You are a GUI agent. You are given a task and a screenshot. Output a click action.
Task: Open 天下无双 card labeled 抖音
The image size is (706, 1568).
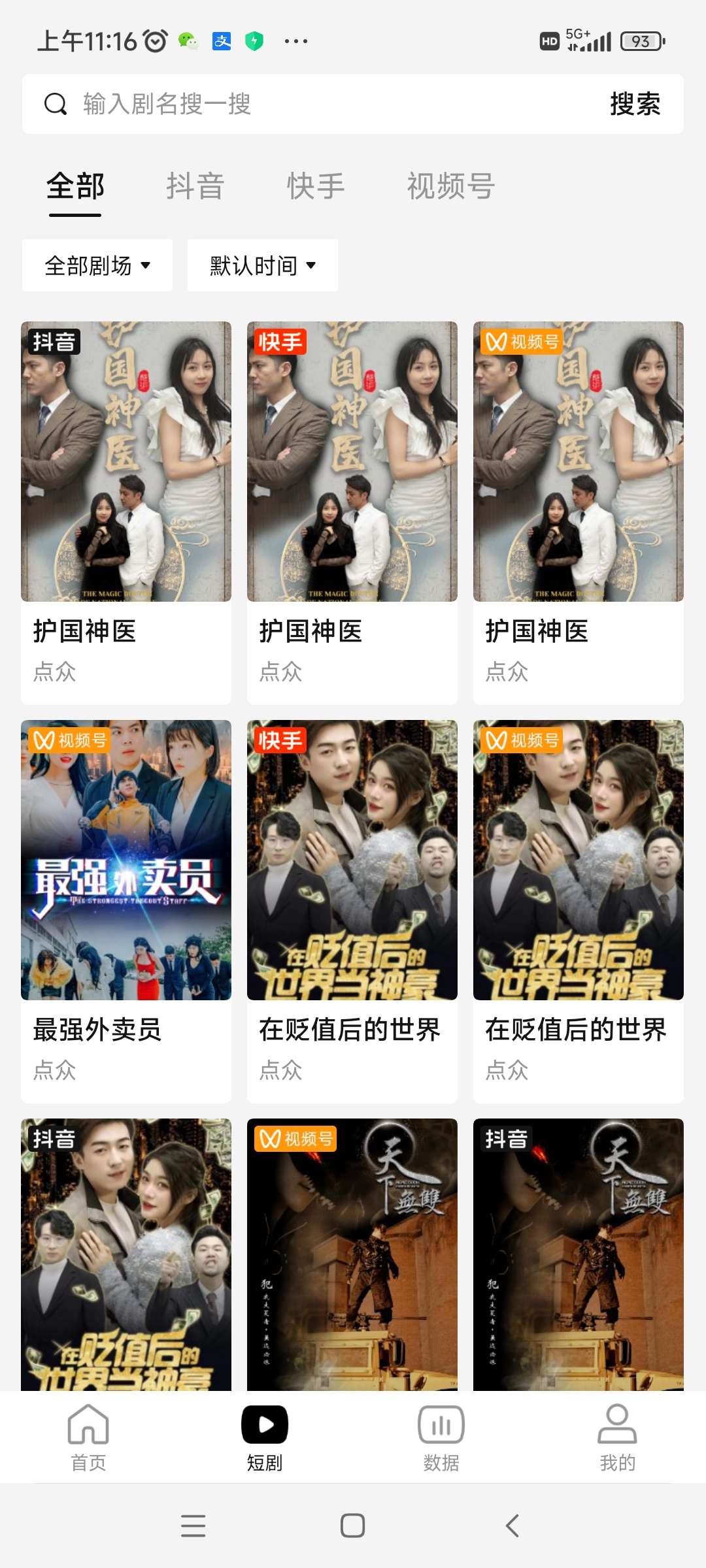coord(579,1254)
